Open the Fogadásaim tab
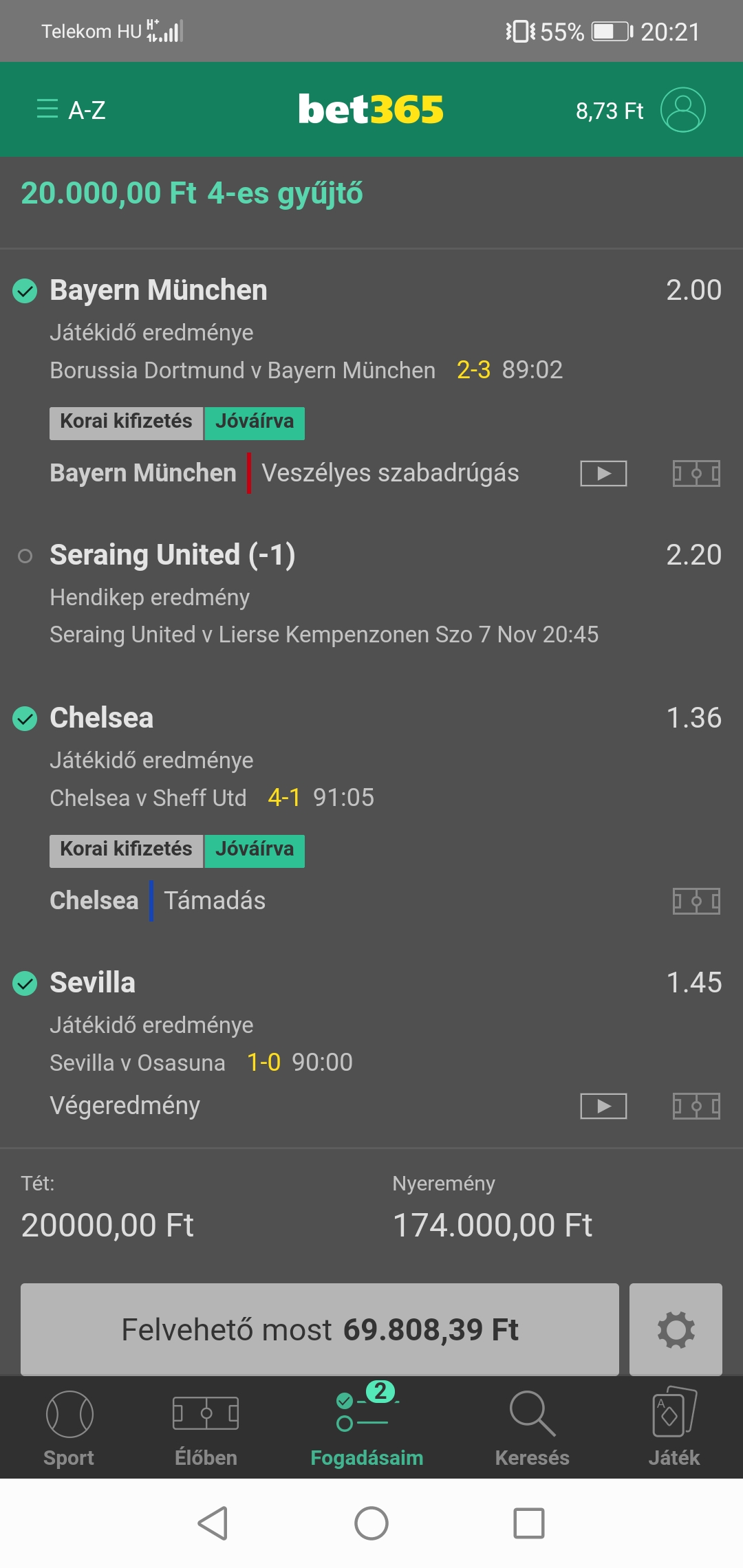Viewport: 743px width, 1568px height. (367, 1428)
